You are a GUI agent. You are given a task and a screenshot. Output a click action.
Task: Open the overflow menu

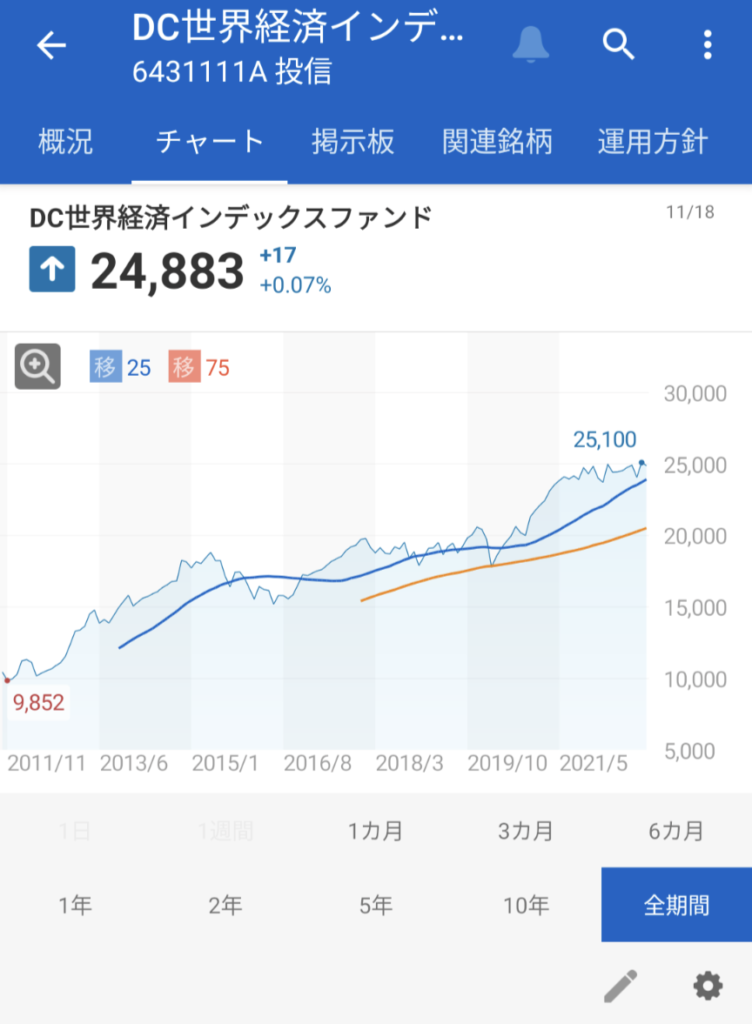tap(707, 45)
